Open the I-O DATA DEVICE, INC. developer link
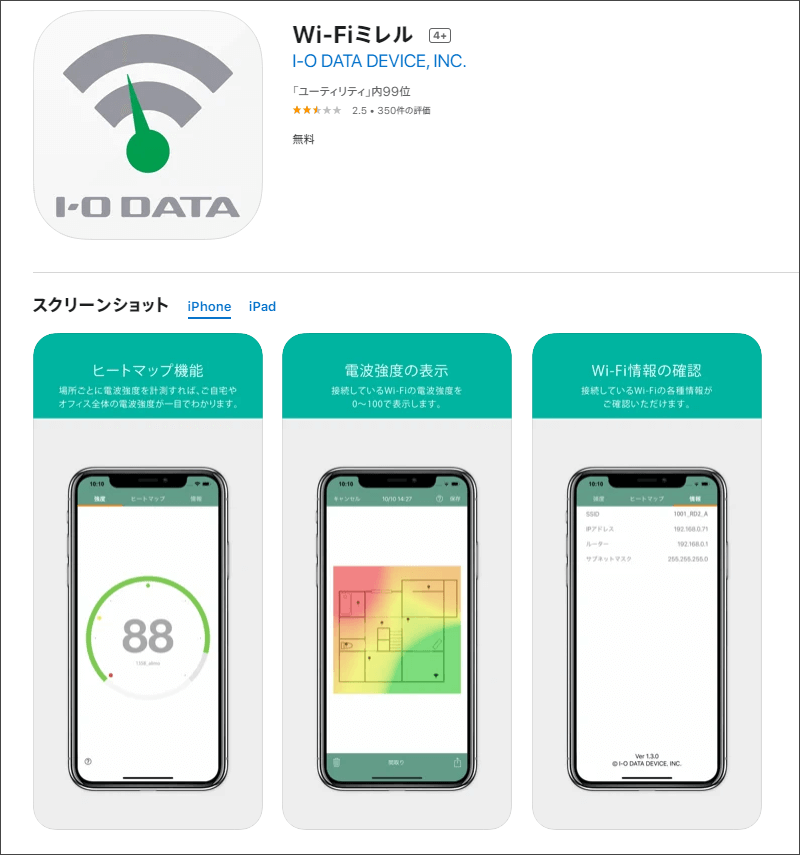The height and width of the screenshot is (855, 800). pyautogui.click(x=379, y=61)
